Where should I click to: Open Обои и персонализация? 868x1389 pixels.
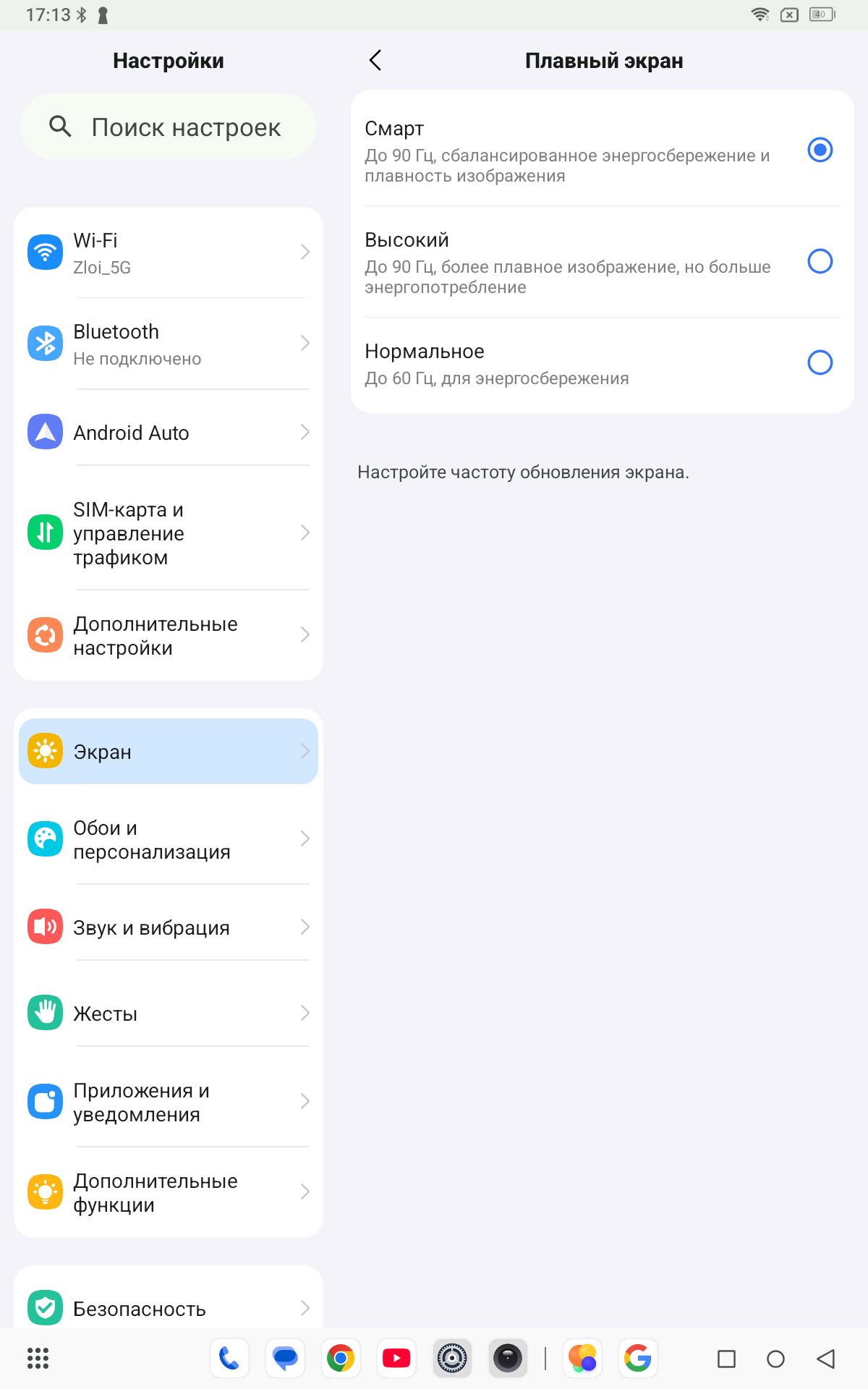tap(169, 839)
